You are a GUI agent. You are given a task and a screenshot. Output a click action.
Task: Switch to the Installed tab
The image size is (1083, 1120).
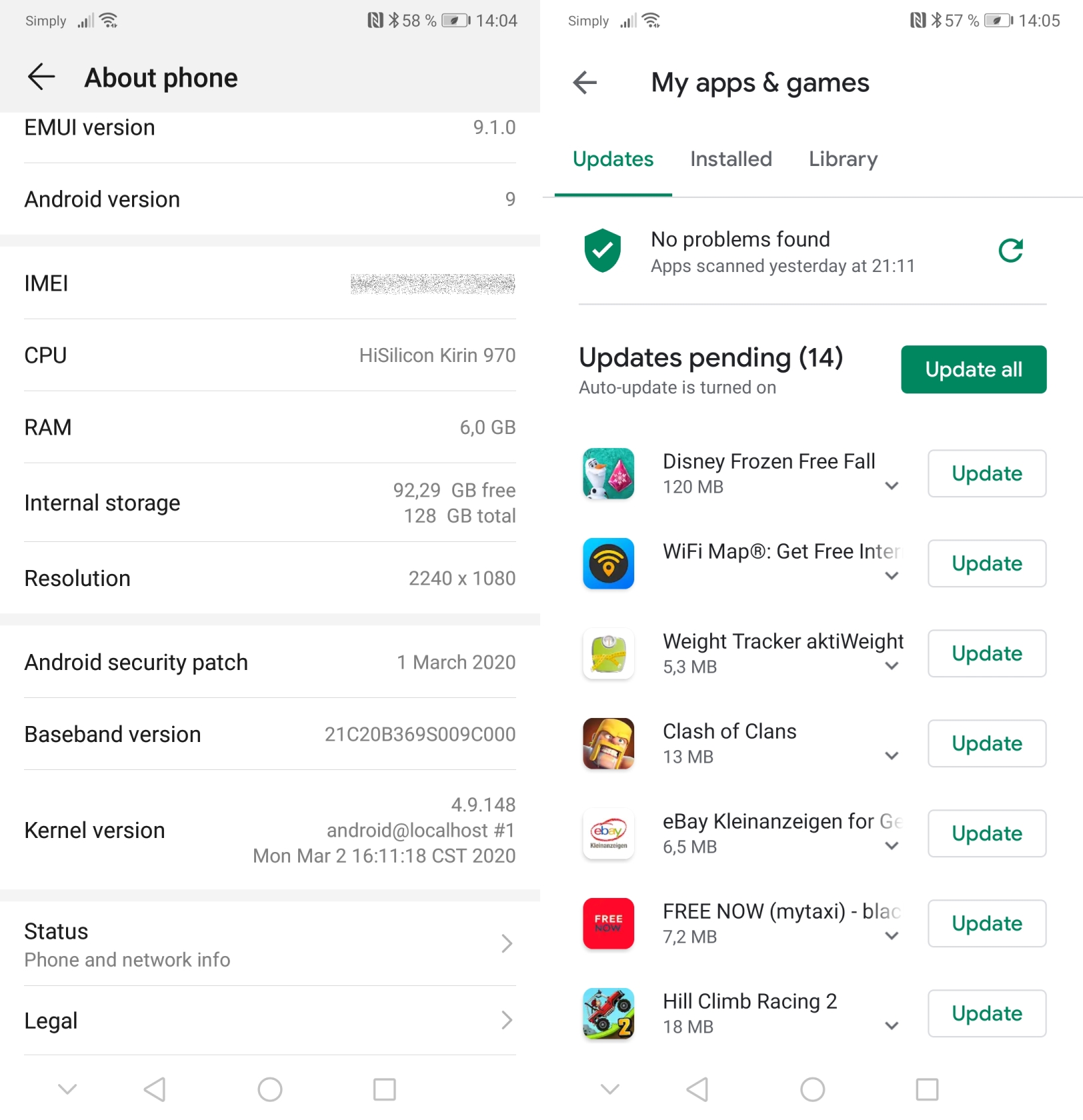pos(730,159)
